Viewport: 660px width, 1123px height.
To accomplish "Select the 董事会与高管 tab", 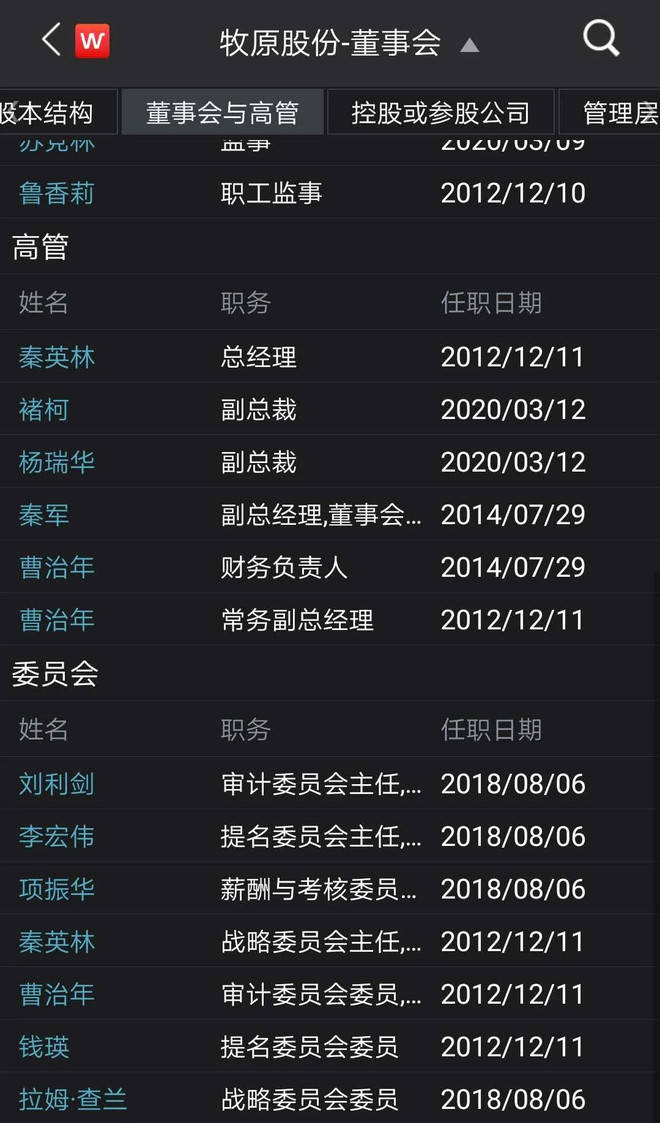I will (222, 112).
